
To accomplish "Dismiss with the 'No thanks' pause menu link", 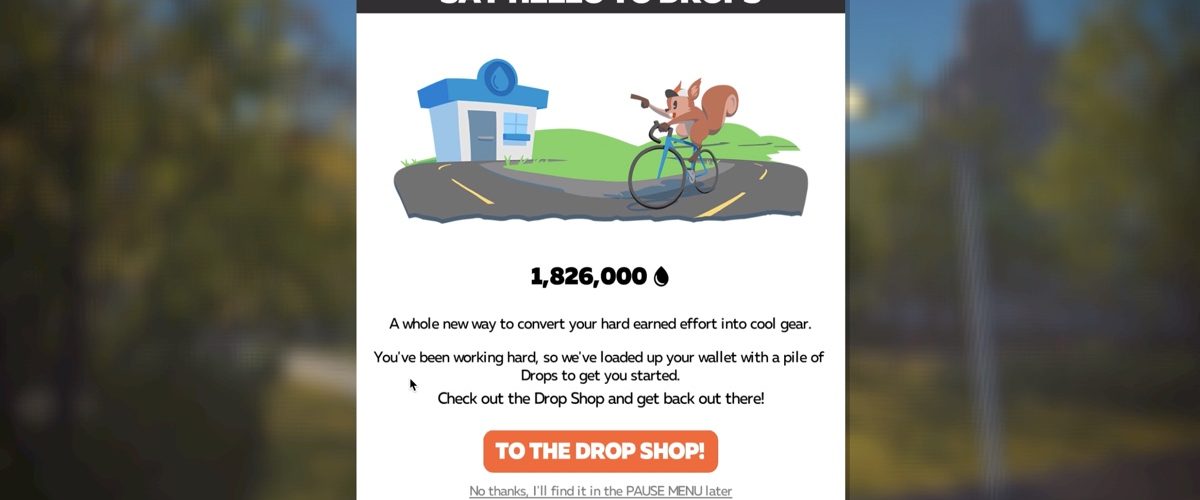I will point(600,491).
